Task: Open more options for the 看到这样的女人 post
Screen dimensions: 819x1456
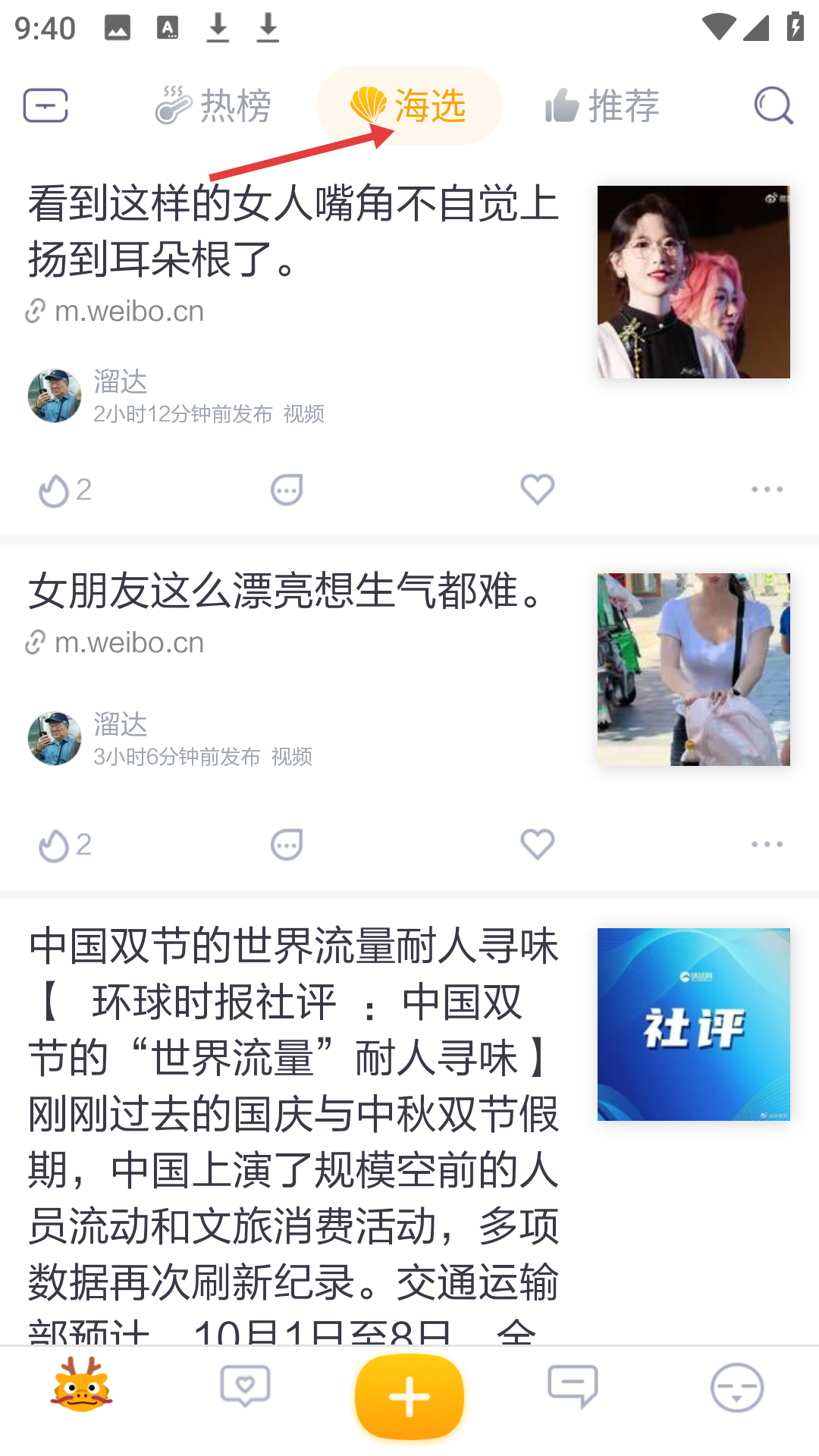Action: click(767, 490)
